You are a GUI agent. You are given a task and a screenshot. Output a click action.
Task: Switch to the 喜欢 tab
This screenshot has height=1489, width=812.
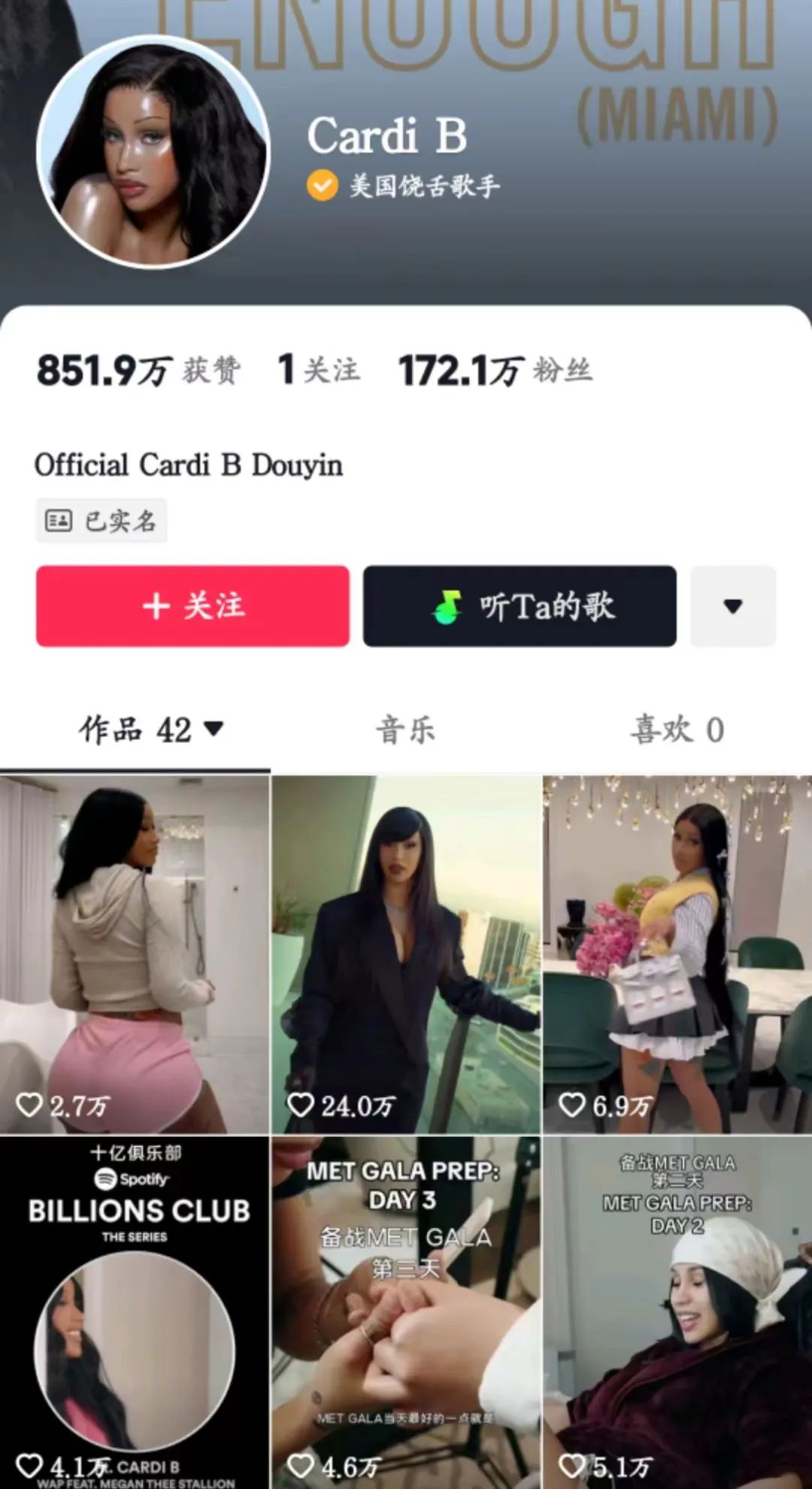pos(677,729)
